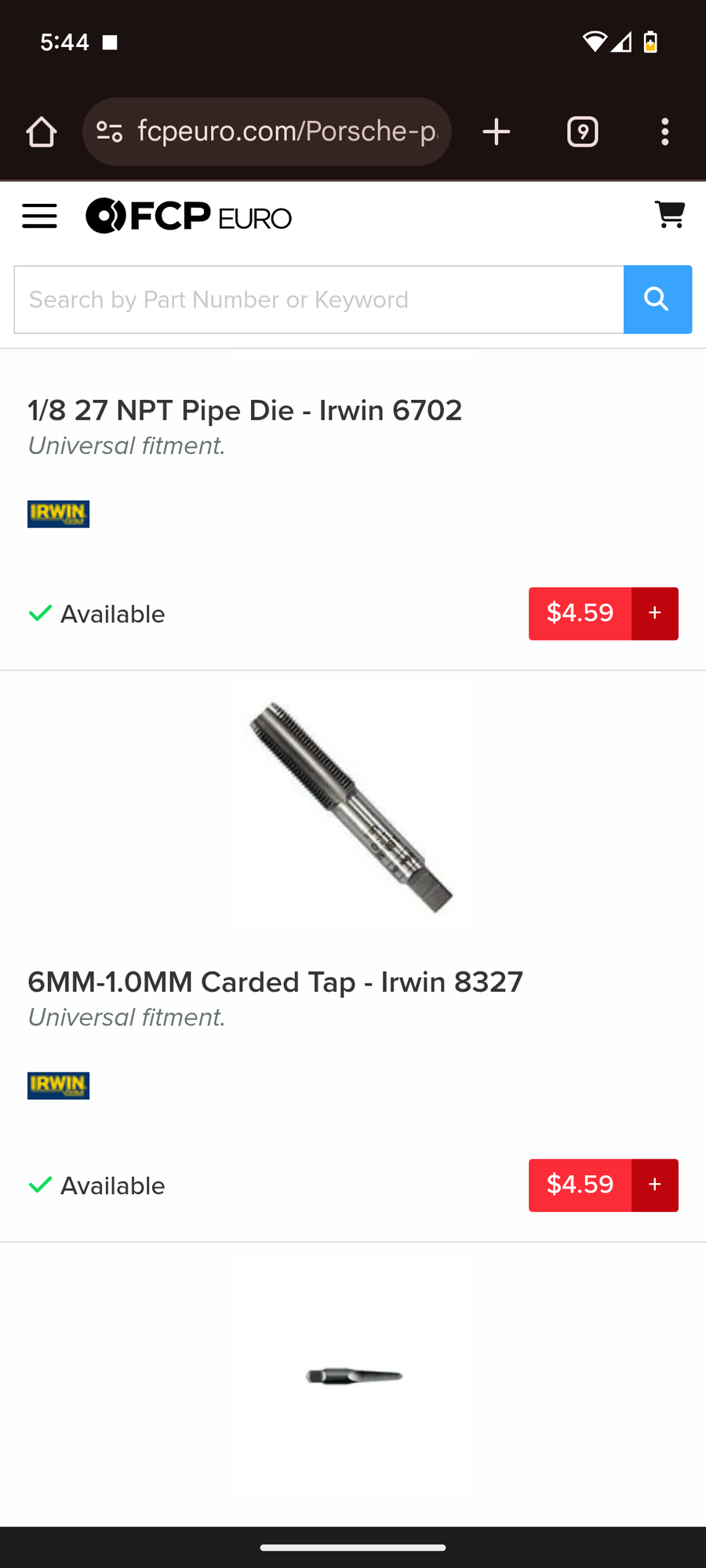Open the 6MM-1.0MM Carded Tap Irwin 8327 title

pyautogui.click(x=275, y=982)
